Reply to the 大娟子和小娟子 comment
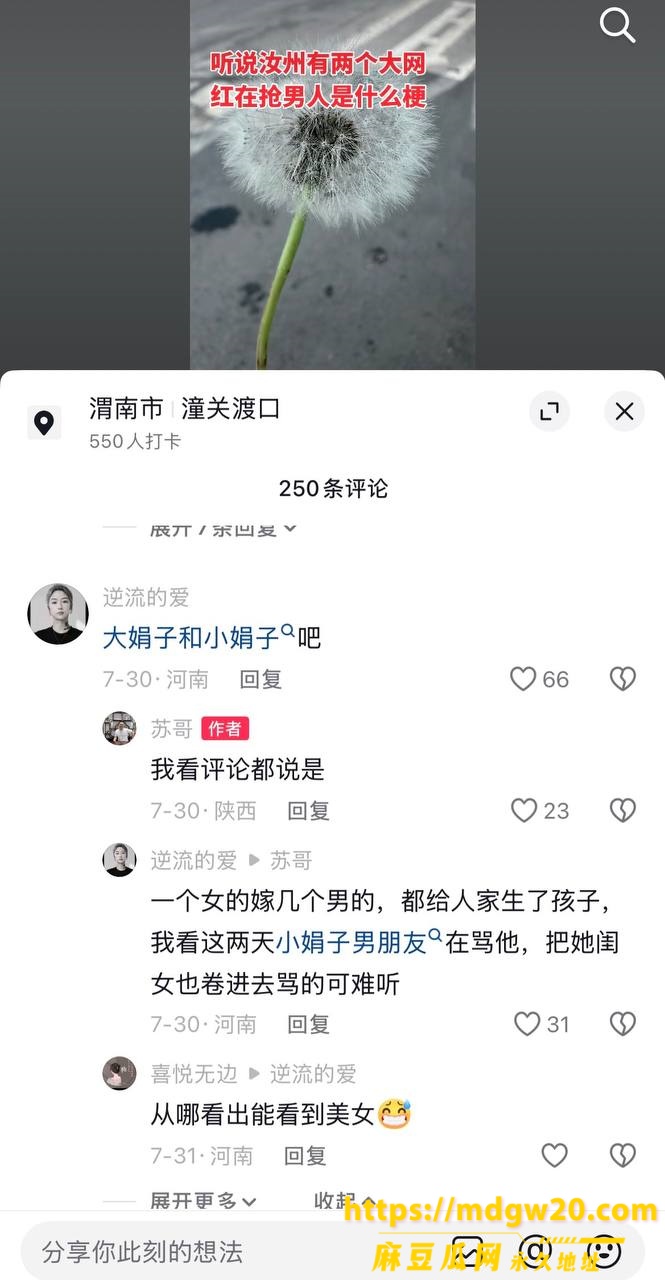 coord(261,679)
